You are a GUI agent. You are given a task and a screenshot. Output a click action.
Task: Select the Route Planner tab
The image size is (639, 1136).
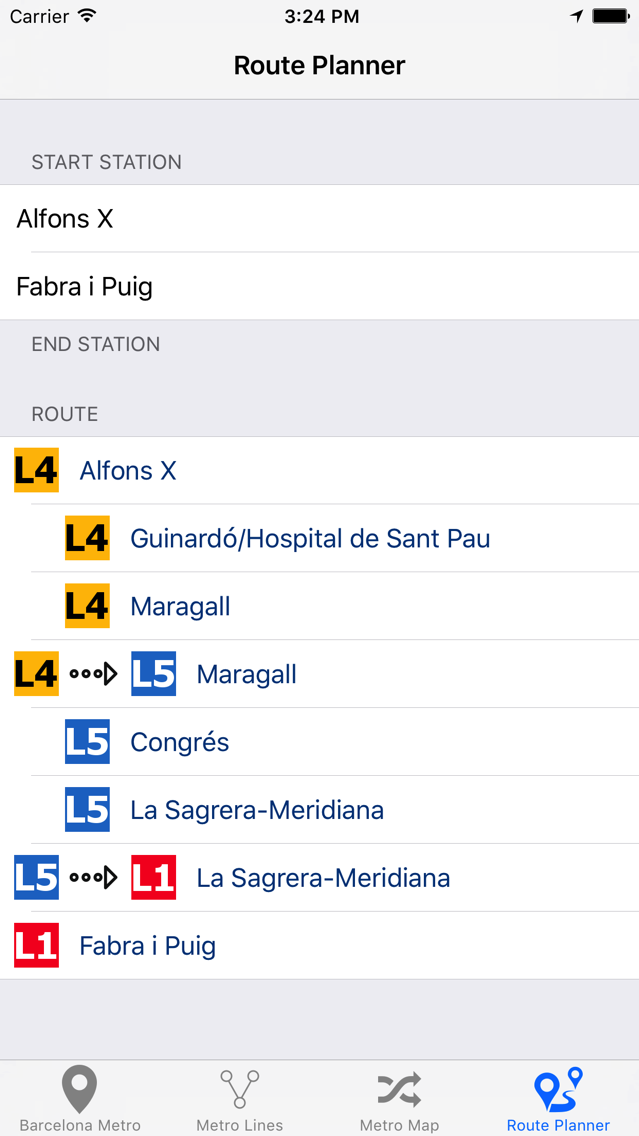tap(559, 1098)
